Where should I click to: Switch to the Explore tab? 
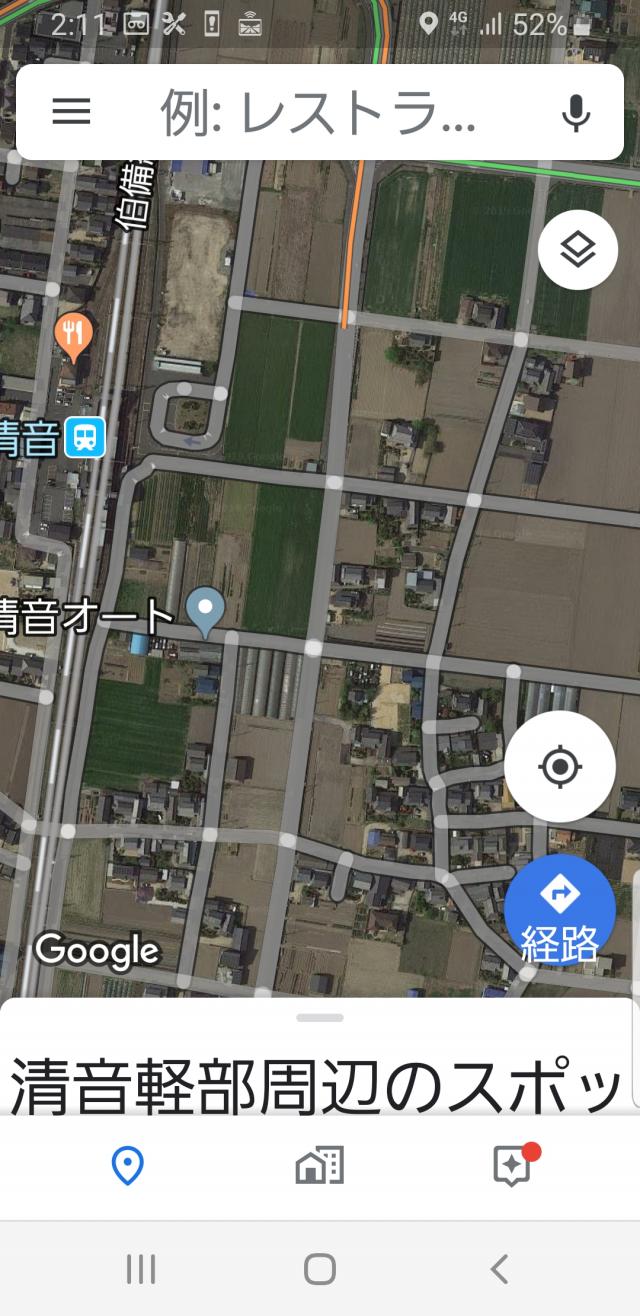pyautogui.click(x=127, y=1166)
